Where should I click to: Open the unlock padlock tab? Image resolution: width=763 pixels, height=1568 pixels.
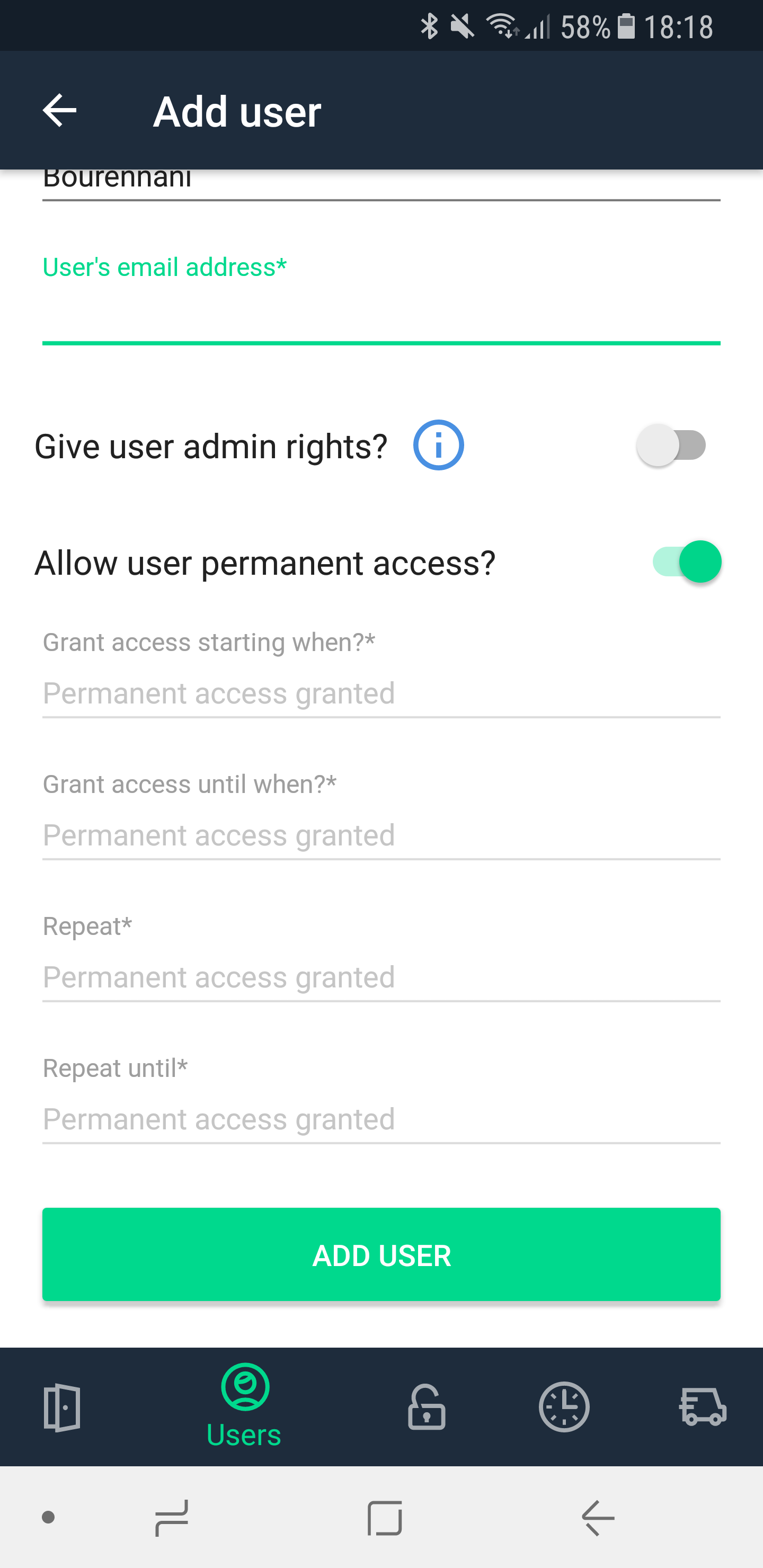426,1406
